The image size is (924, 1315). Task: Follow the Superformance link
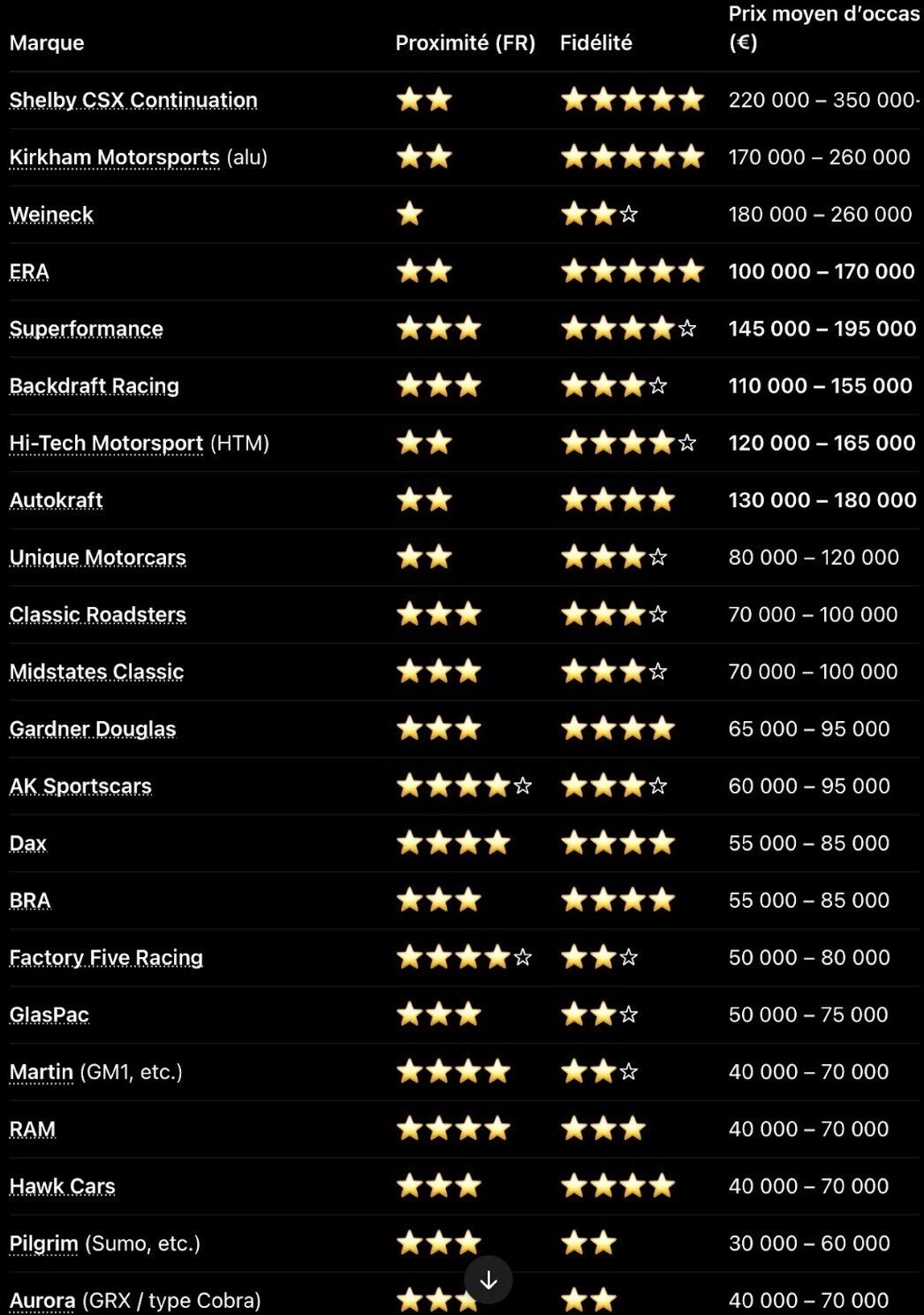[87, 329]
